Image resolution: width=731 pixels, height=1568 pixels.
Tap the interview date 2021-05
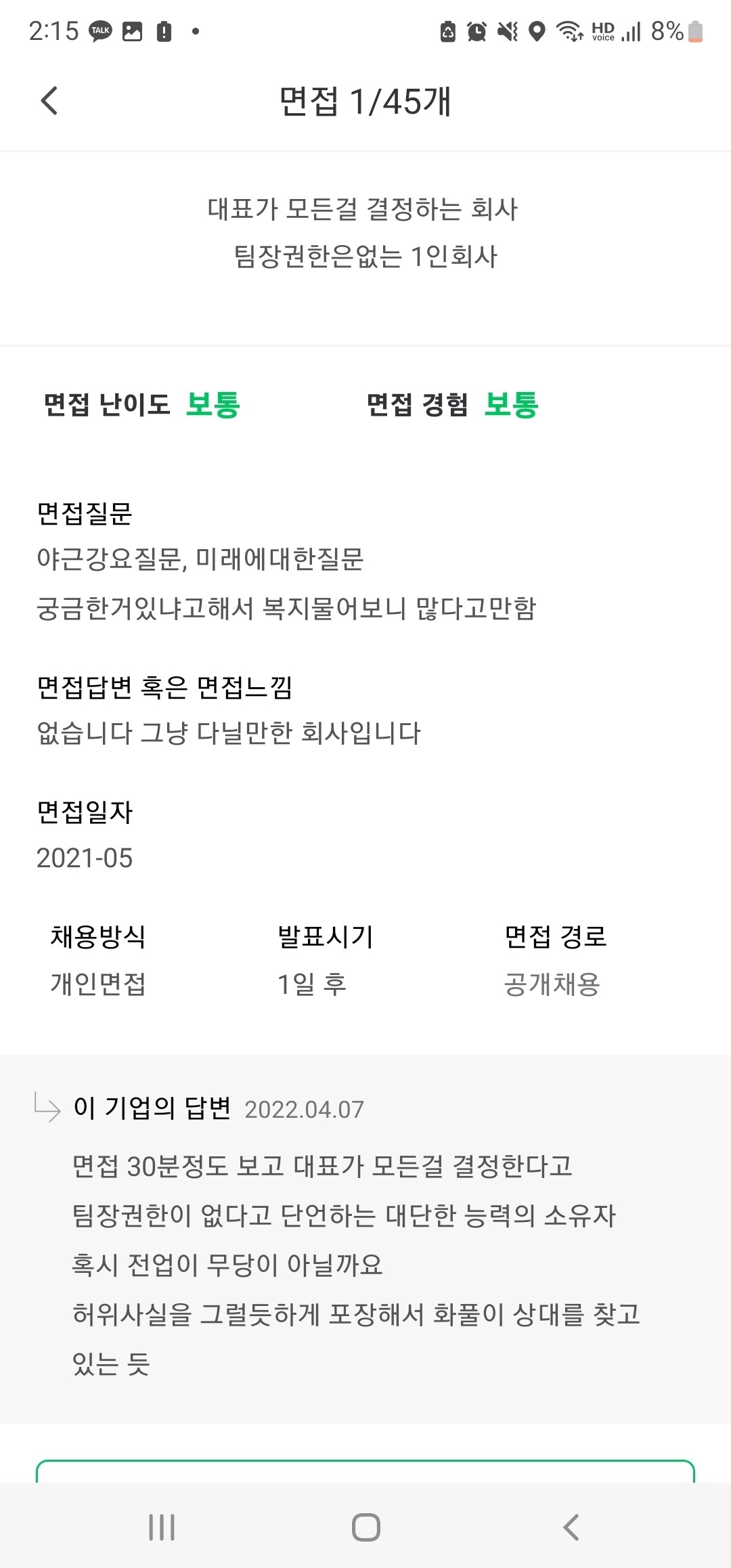tap(86, 858)
